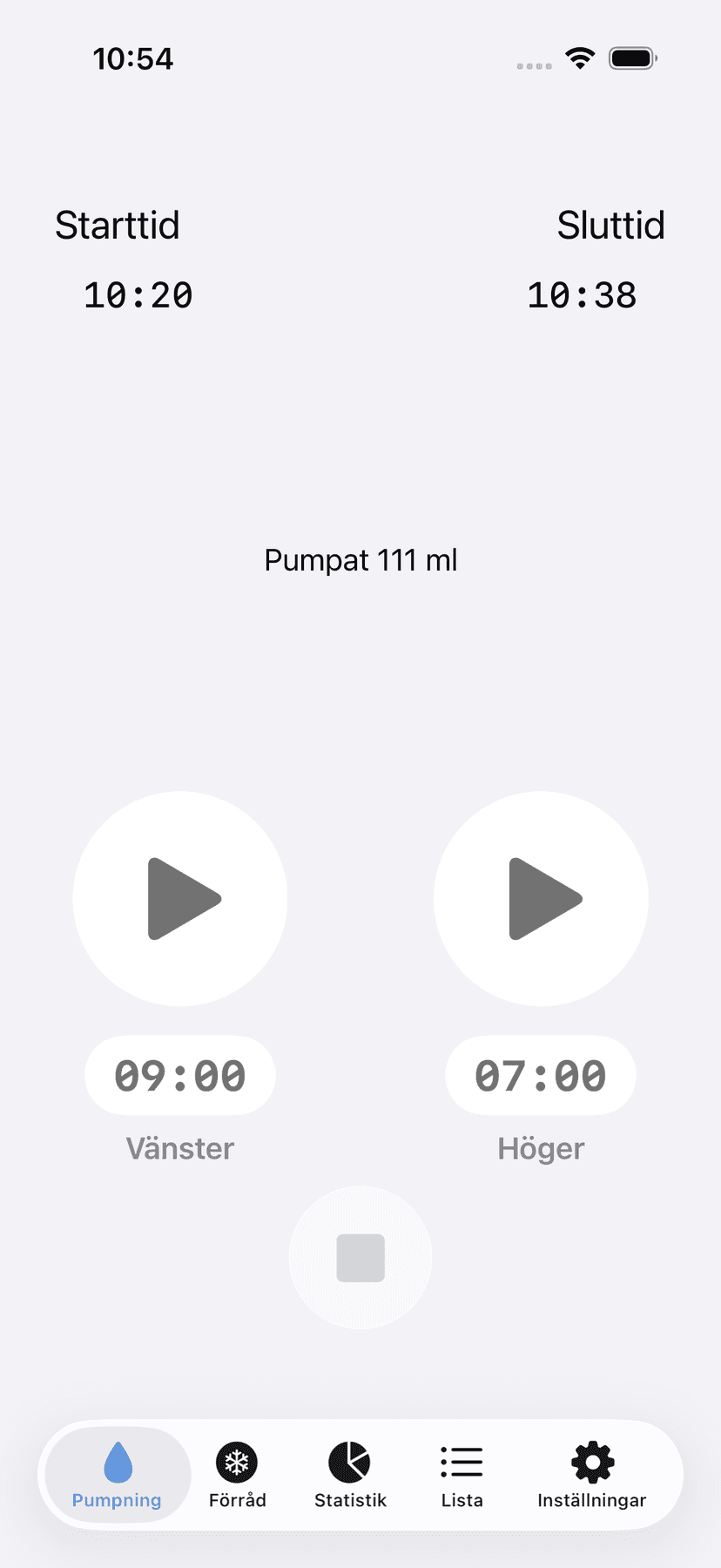Select the Vänster label
Image resolution: width=721 pixels, height=1568 pixels.
[x=179, y=1148]
